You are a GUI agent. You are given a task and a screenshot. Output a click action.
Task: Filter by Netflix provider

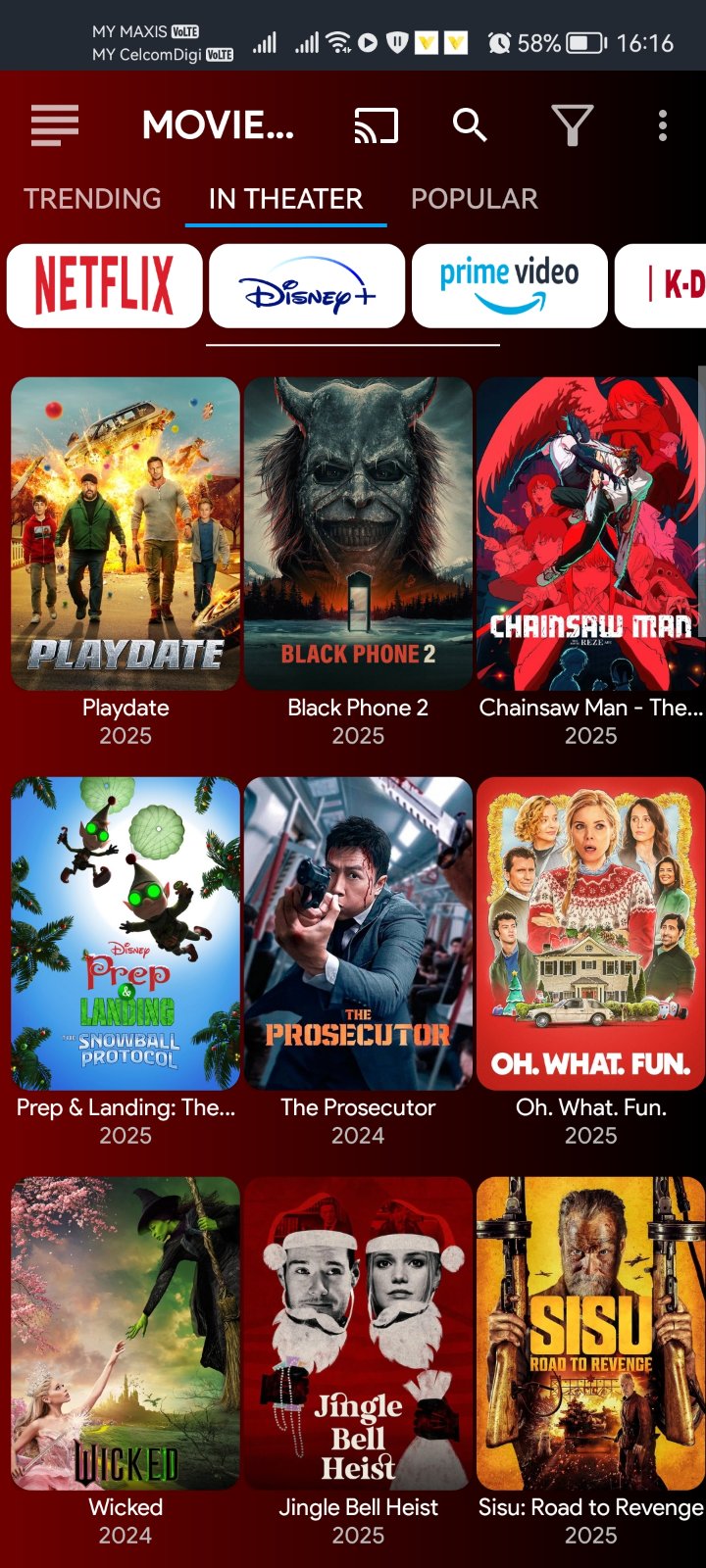(x=105, y=285)
